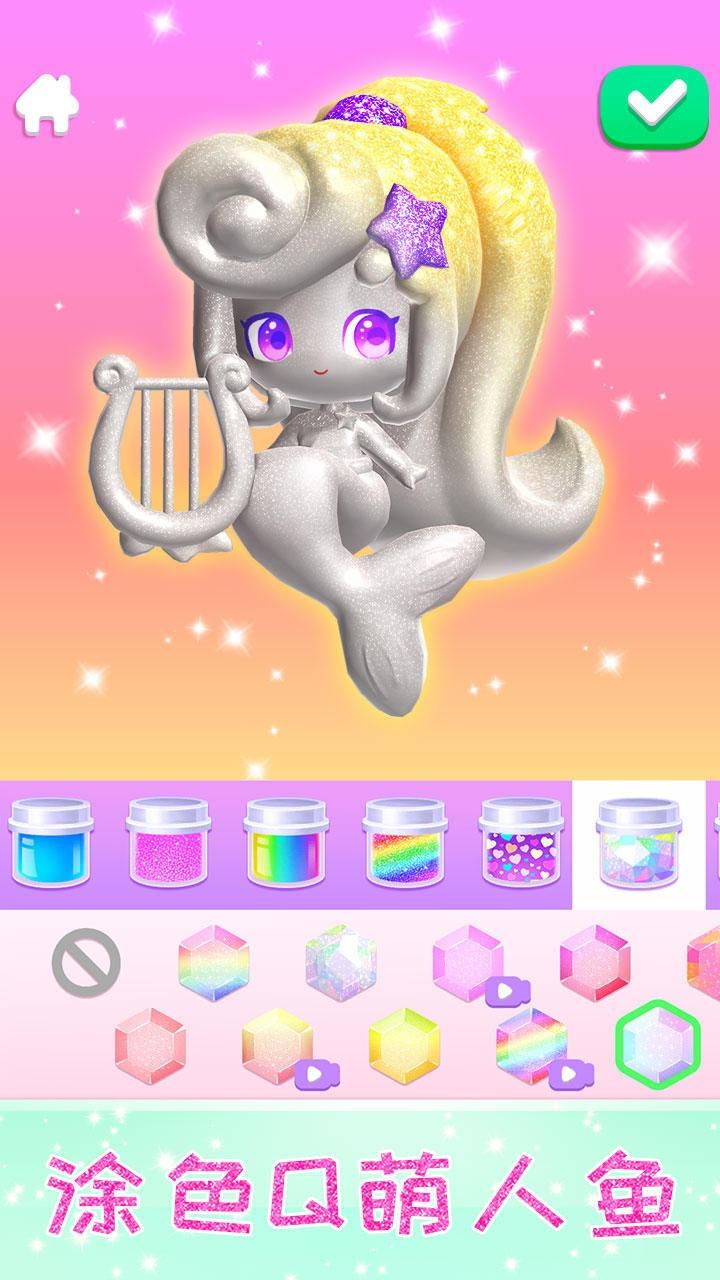
Task: Unlock the rainbow striped gem with video badge
Action: click(531, 1045)
